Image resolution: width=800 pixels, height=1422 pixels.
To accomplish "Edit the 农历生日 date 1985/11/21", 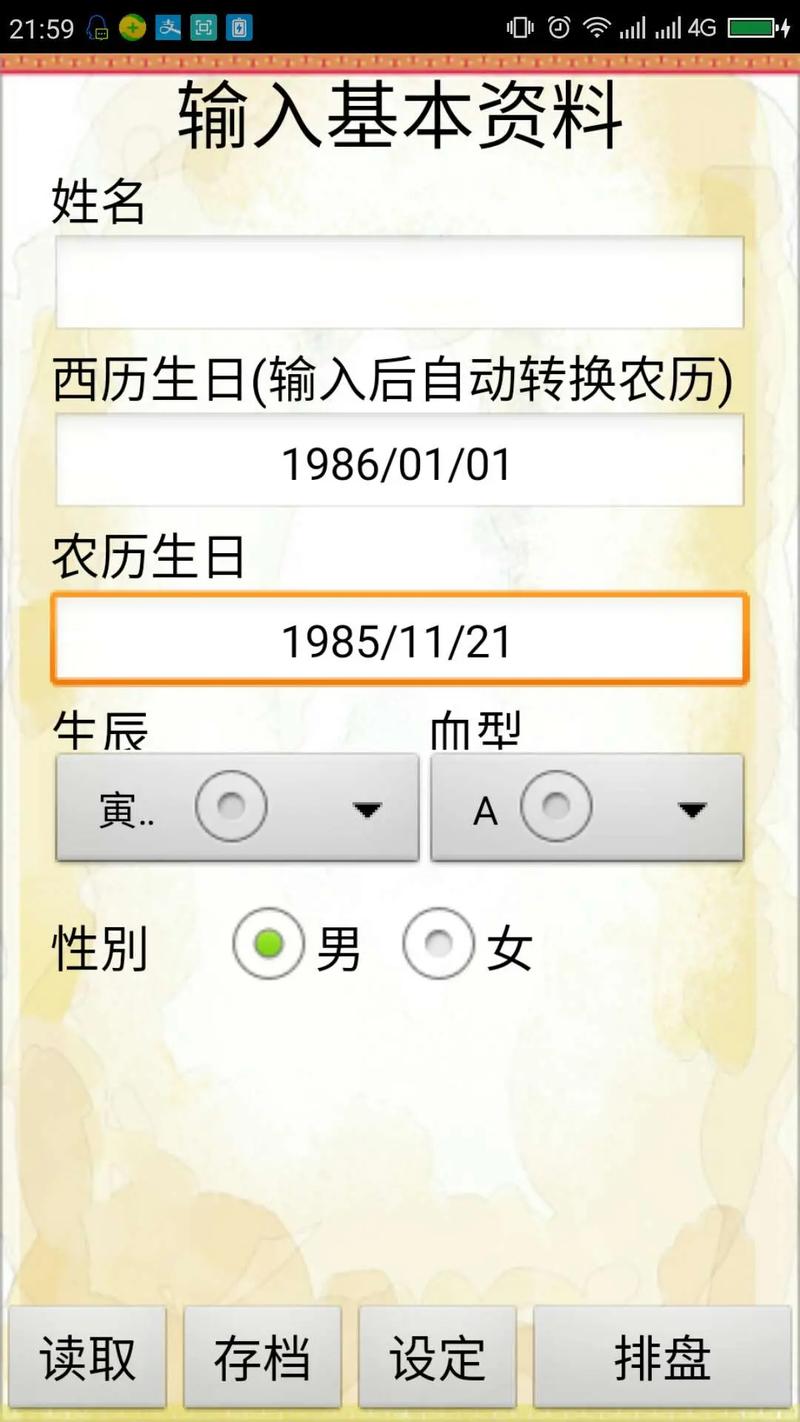I will (399, 639).
